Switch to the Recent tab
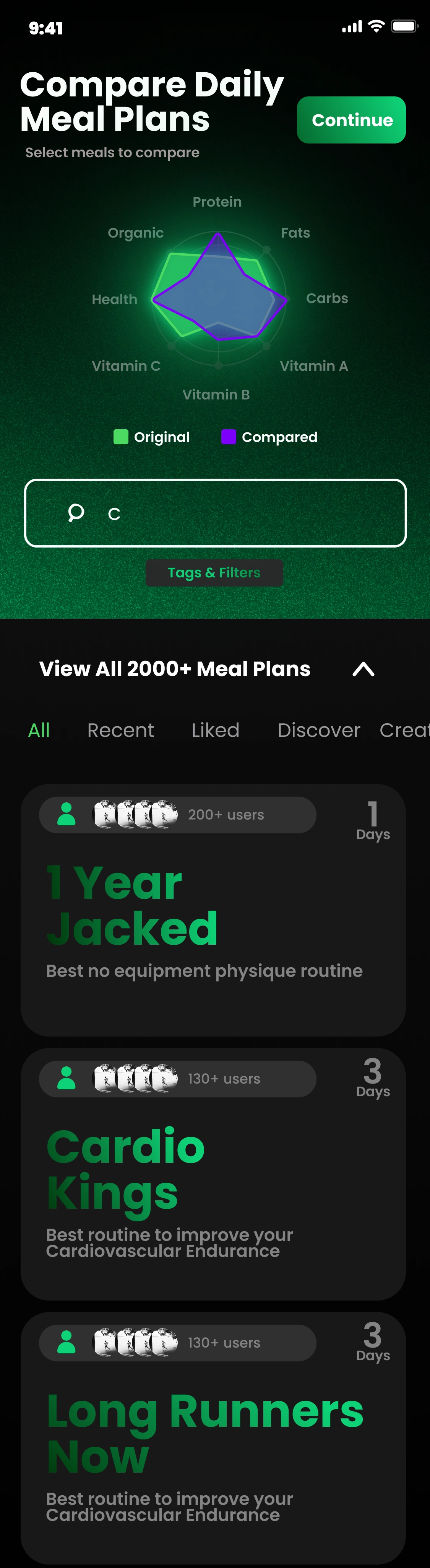Screen dimensions: 430x1568 click(120, 730)
